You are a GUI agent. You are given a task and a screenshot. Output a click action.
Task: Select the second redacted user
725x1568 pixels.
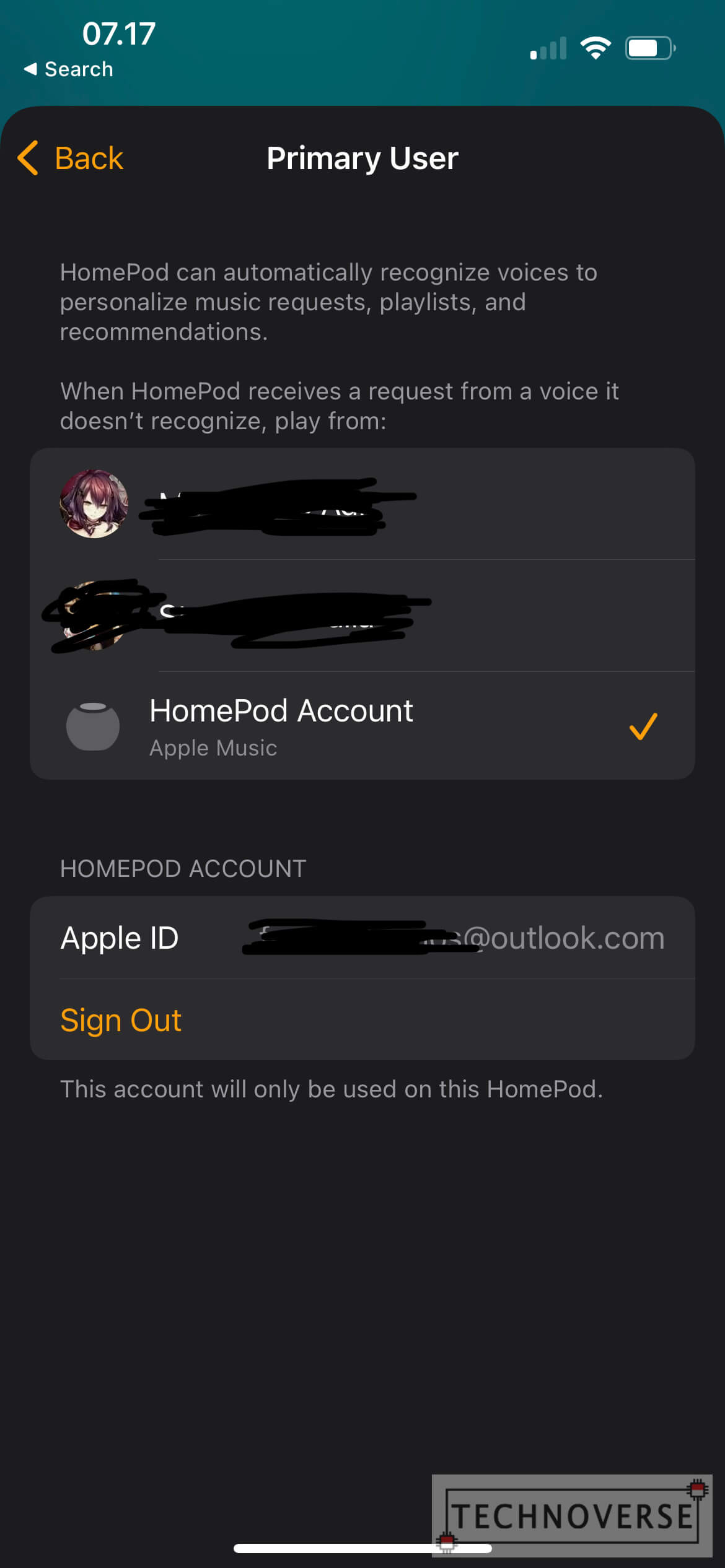[x=362, y=616]
